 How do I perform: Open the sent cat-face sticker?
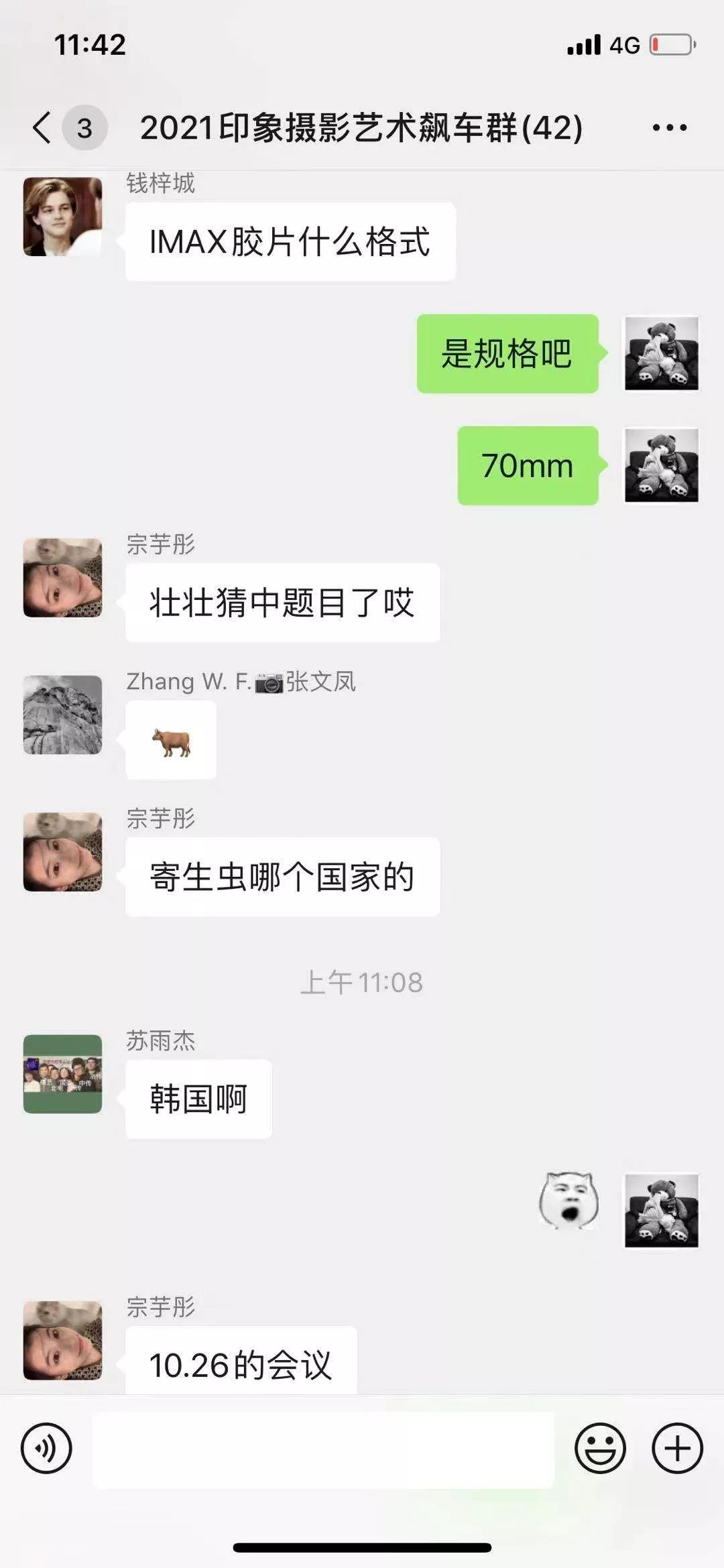click(568, 1200)
